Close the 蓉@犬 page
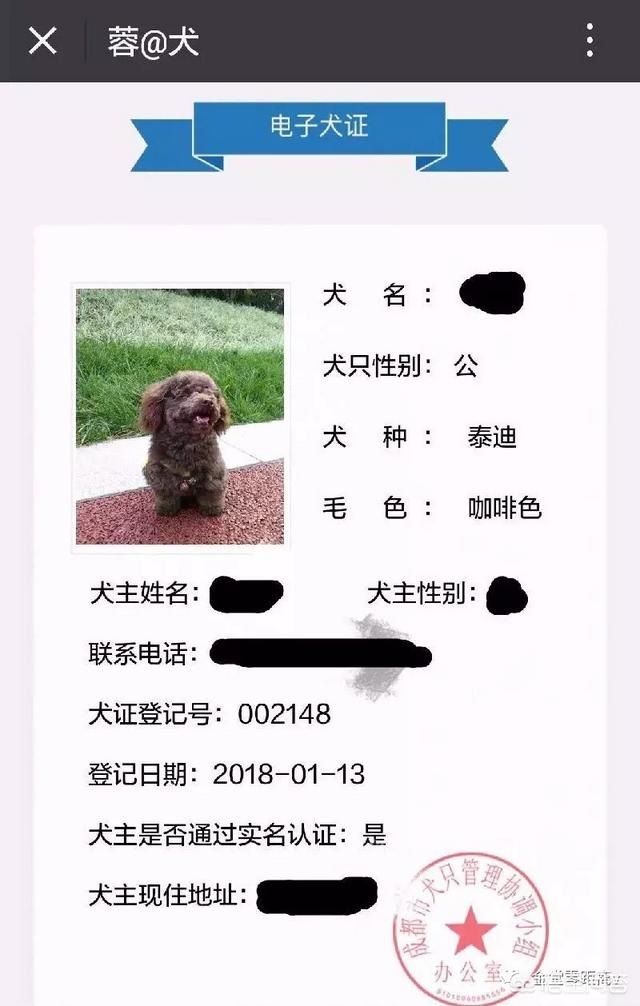This screenshot has height=1006, width=640. pyautogui.click(x=42, y=41)
